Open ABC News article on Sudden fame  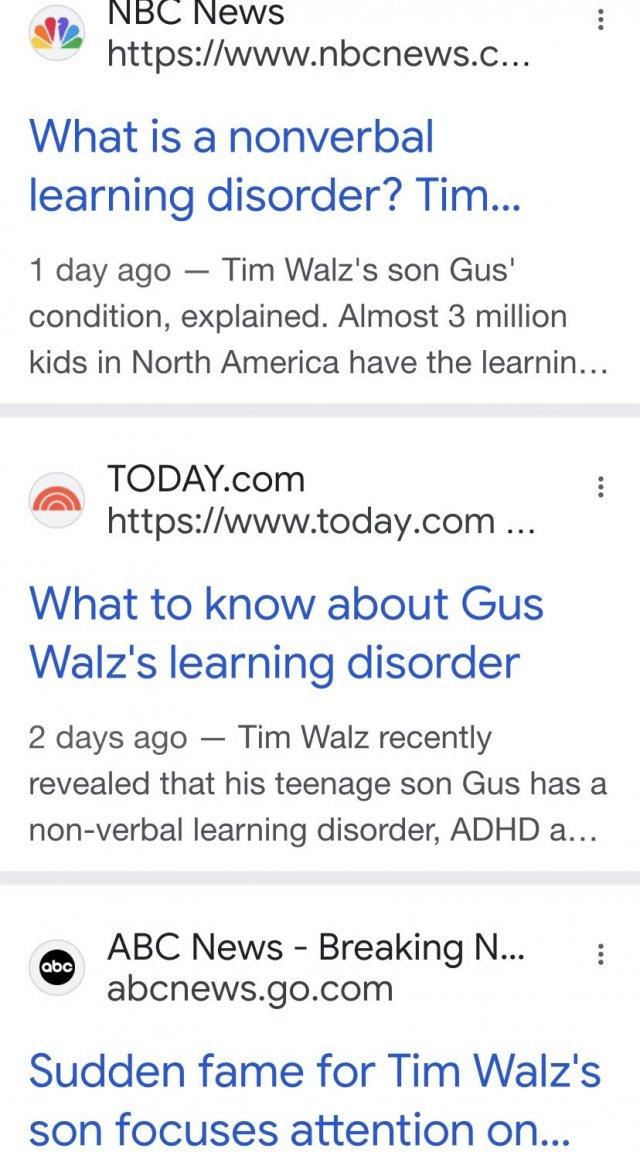coord(314,1099)
